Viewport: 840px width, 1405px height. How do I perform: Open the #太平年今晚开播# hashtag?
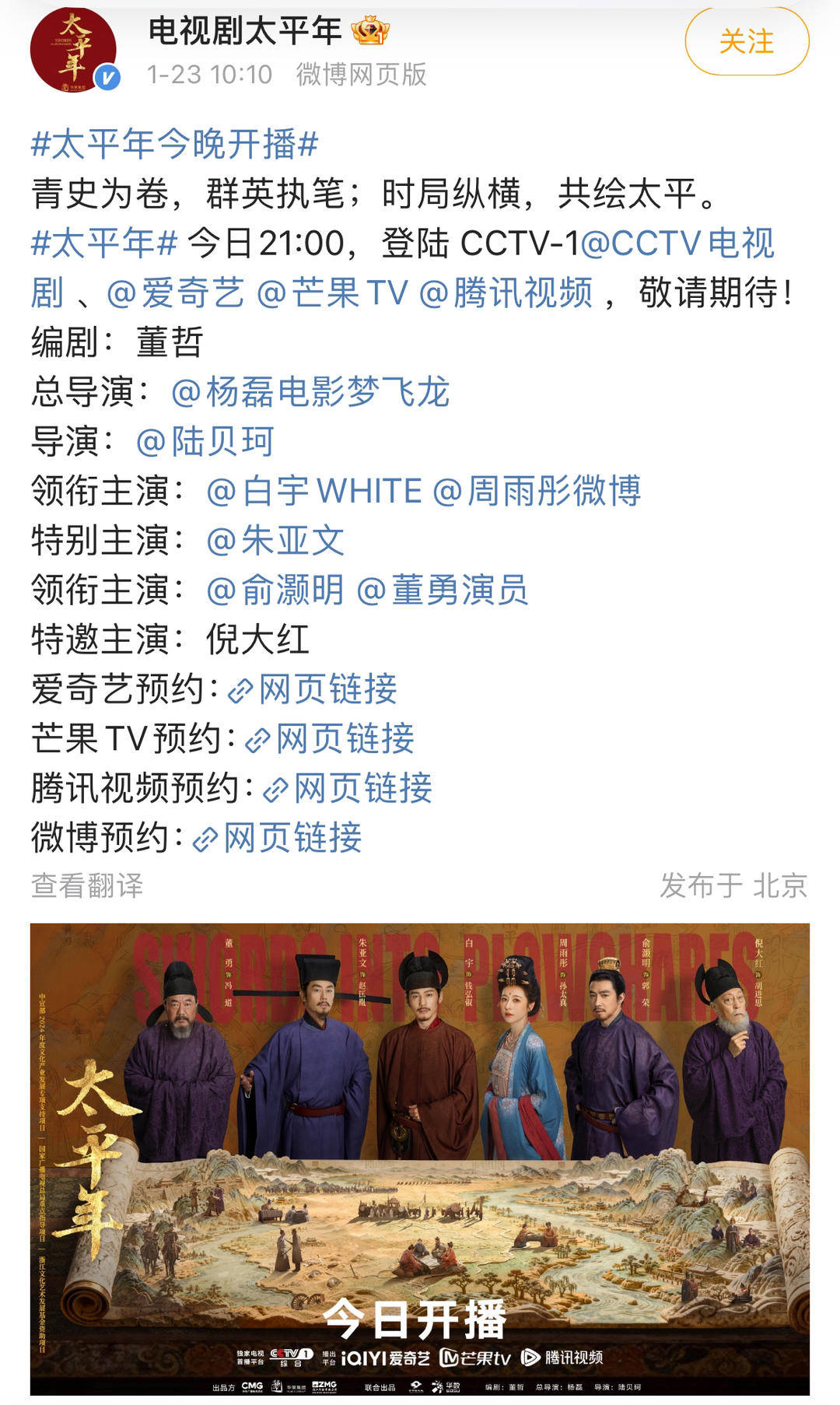[175, 145]
